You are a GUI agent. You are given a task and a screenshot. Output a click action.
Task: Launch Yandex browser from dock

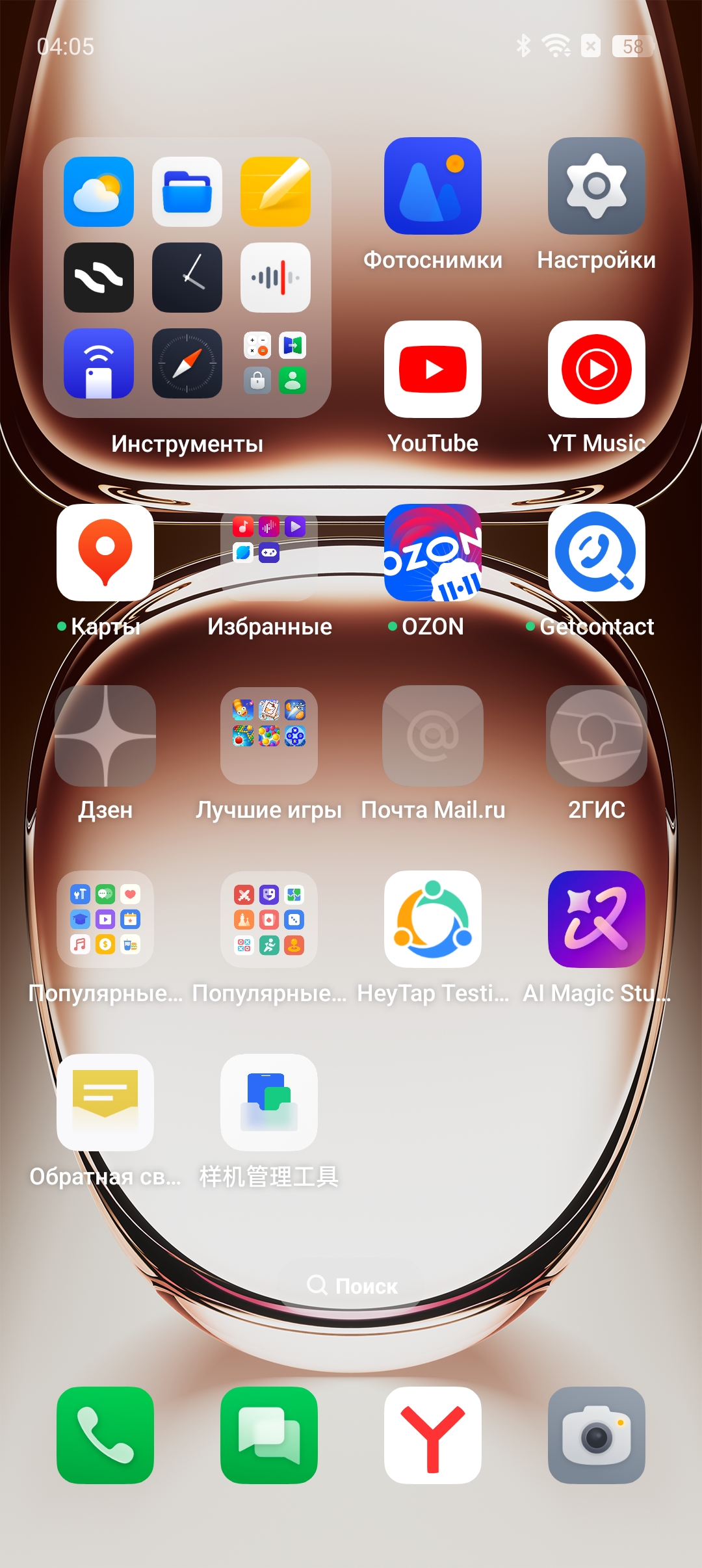point(433,1435)
